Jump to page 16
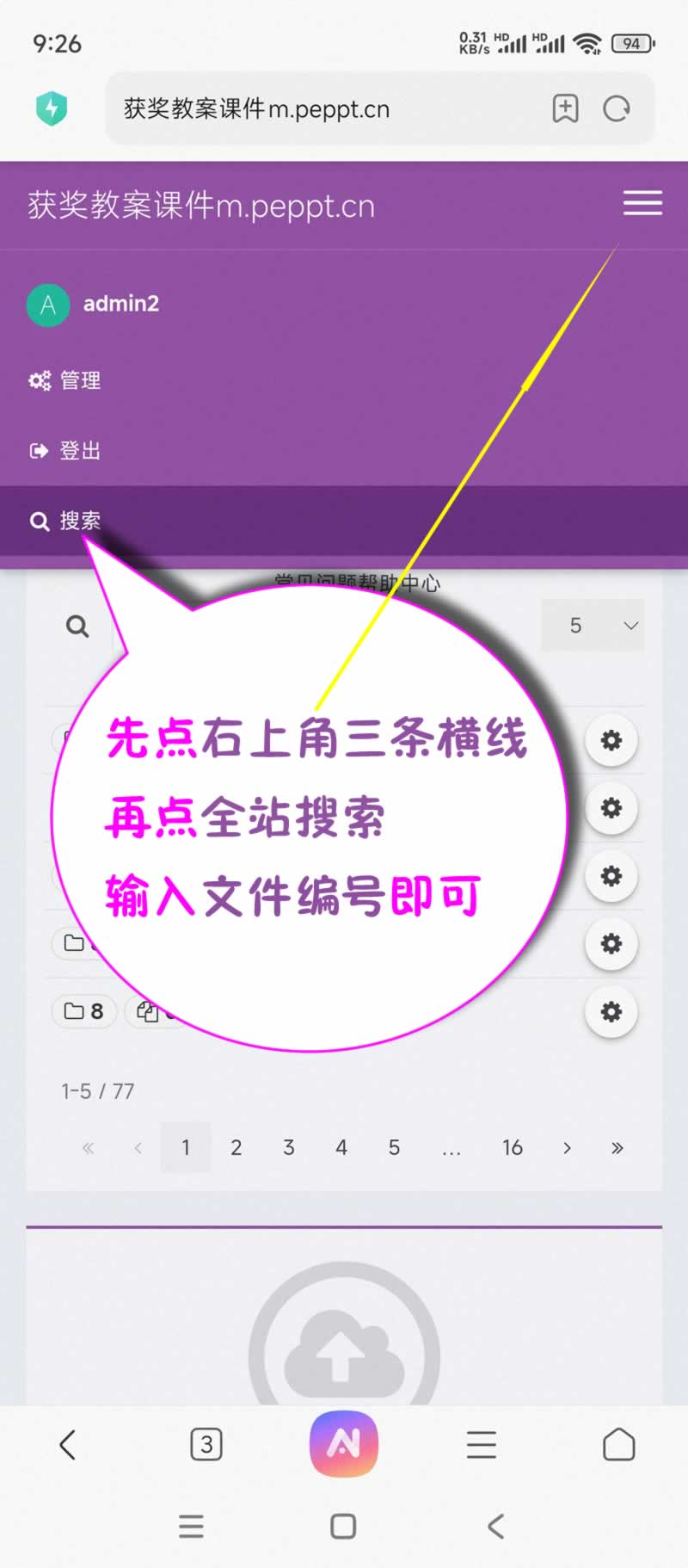Image resolution: width=688 pixels, height=1568 pixels. [513, 1147]
